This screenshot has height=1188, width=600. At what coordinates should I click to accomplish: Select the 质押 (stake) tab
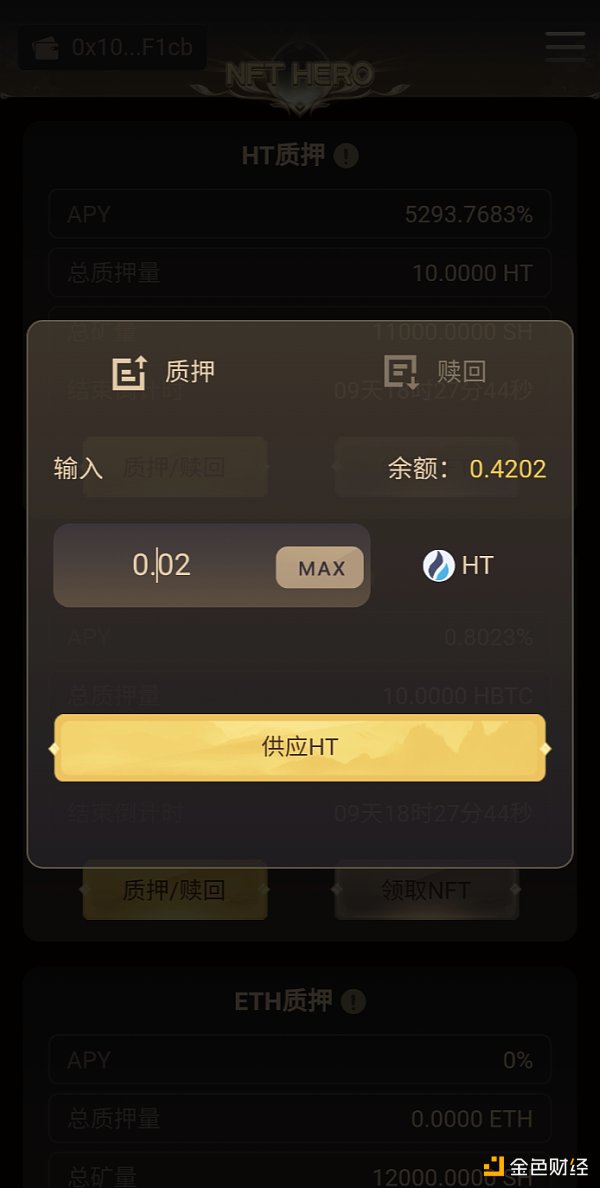click(164, 372)
